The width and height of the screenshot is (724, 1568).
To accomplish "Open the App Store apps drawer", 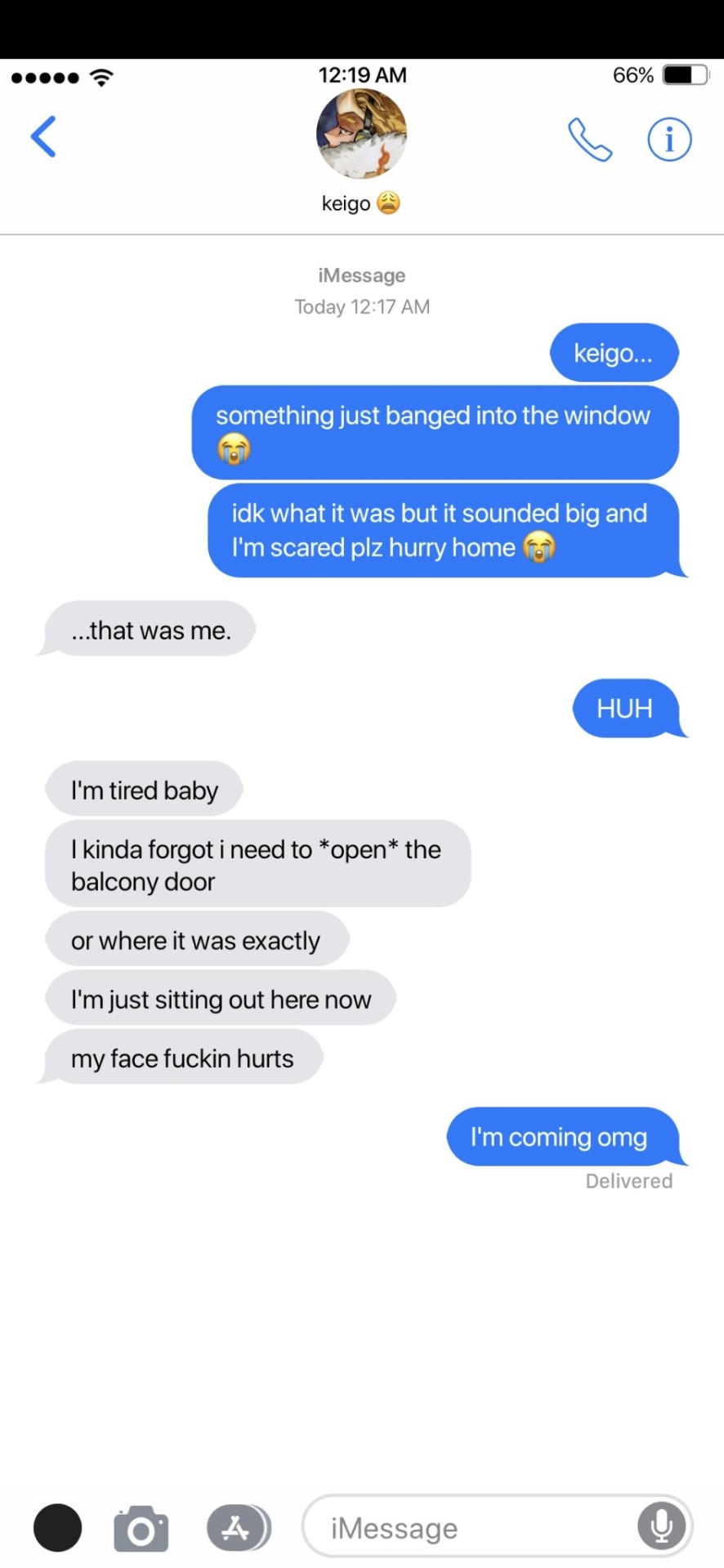I will [x=237, y=1528].
